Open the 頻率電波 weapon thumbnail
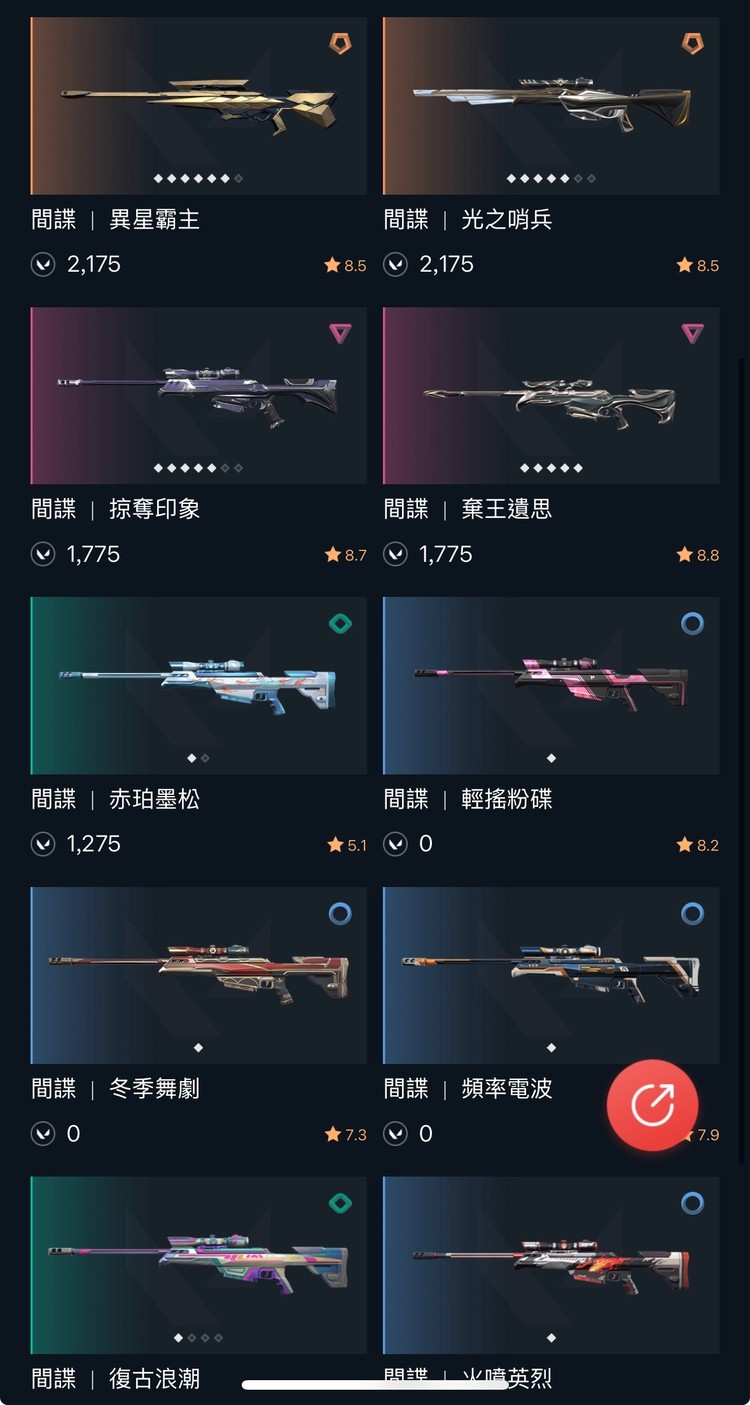Image resolution: width=750 pixels, height=1405 pixels. [550, 975]
